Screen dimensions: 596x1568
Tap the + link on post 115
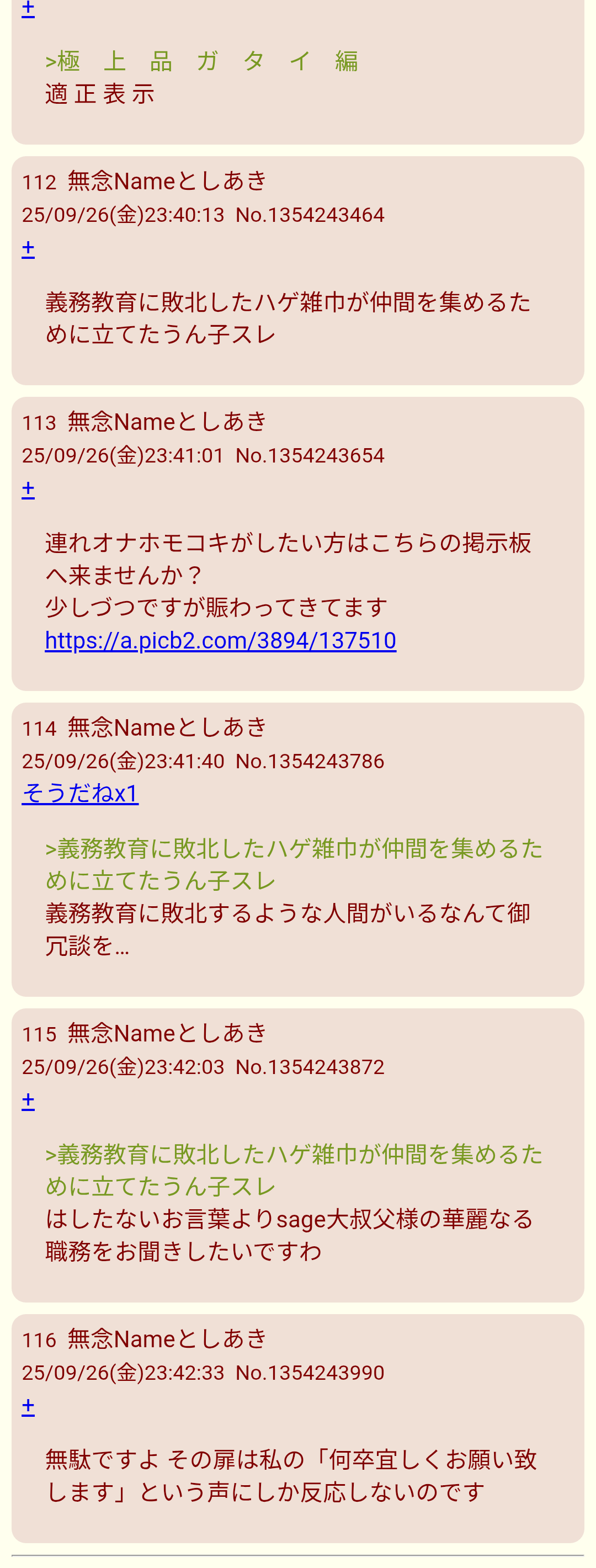point(28,1100)
